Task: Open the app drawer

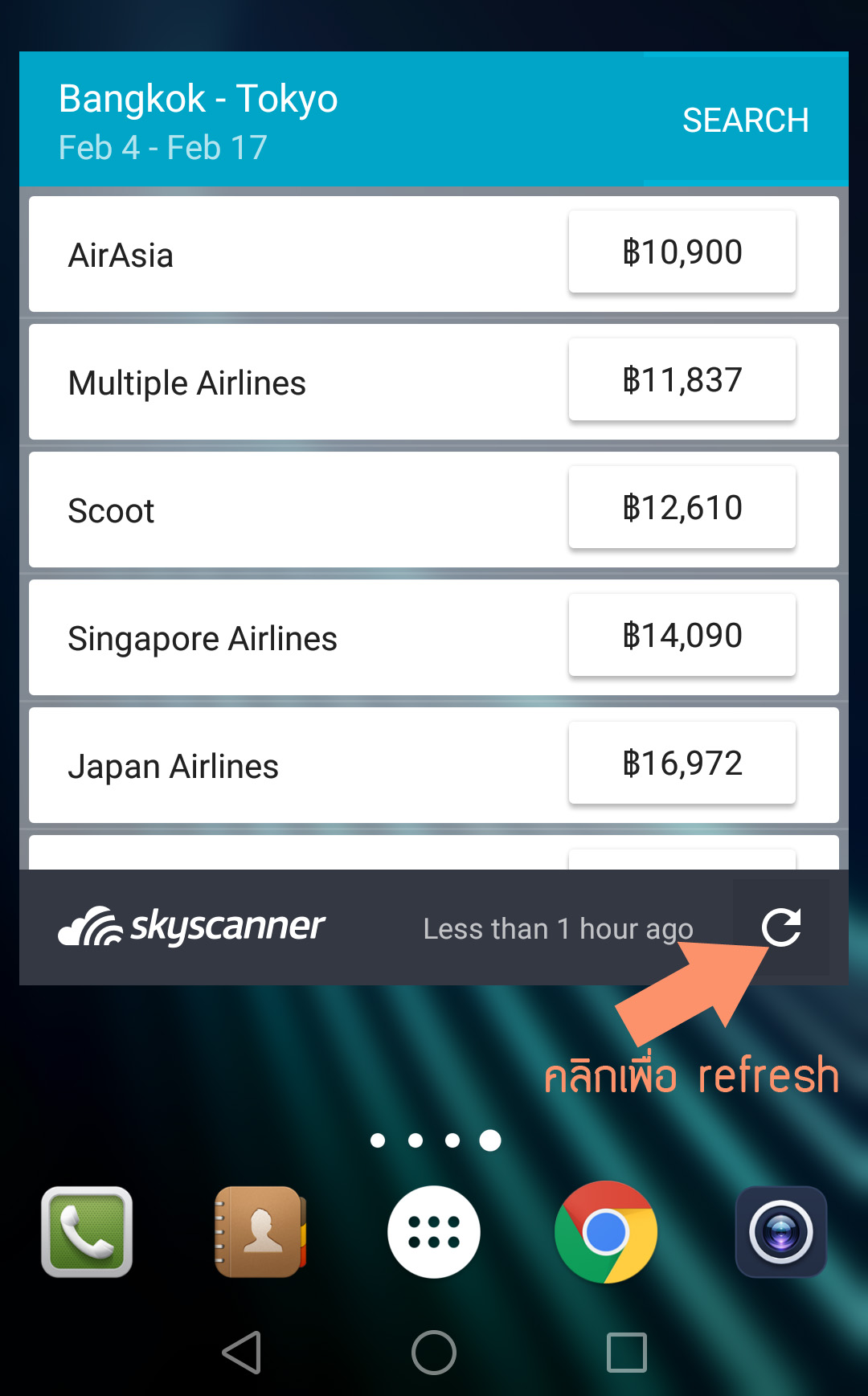Action: point(434,1232)
